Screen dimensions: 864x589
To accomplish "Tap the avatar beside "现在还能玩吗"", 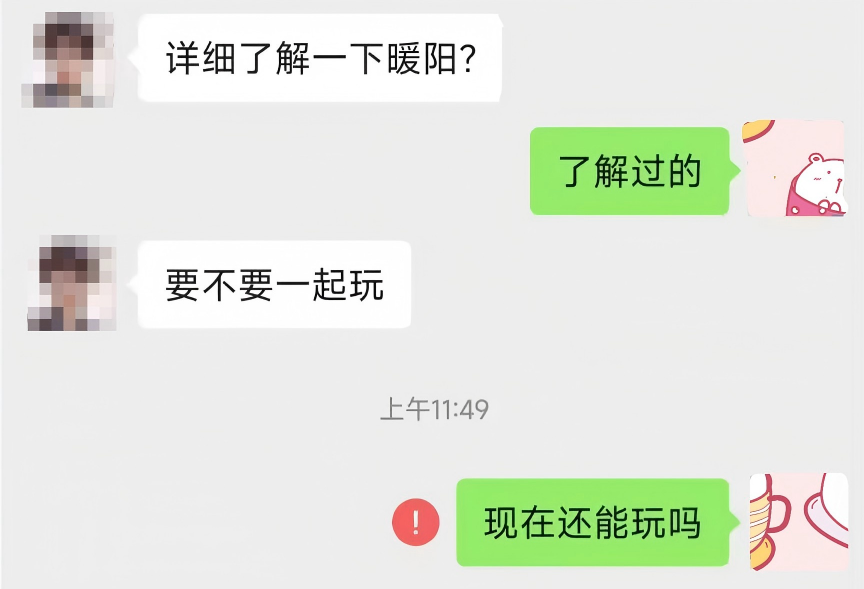I will pos(798,522).
